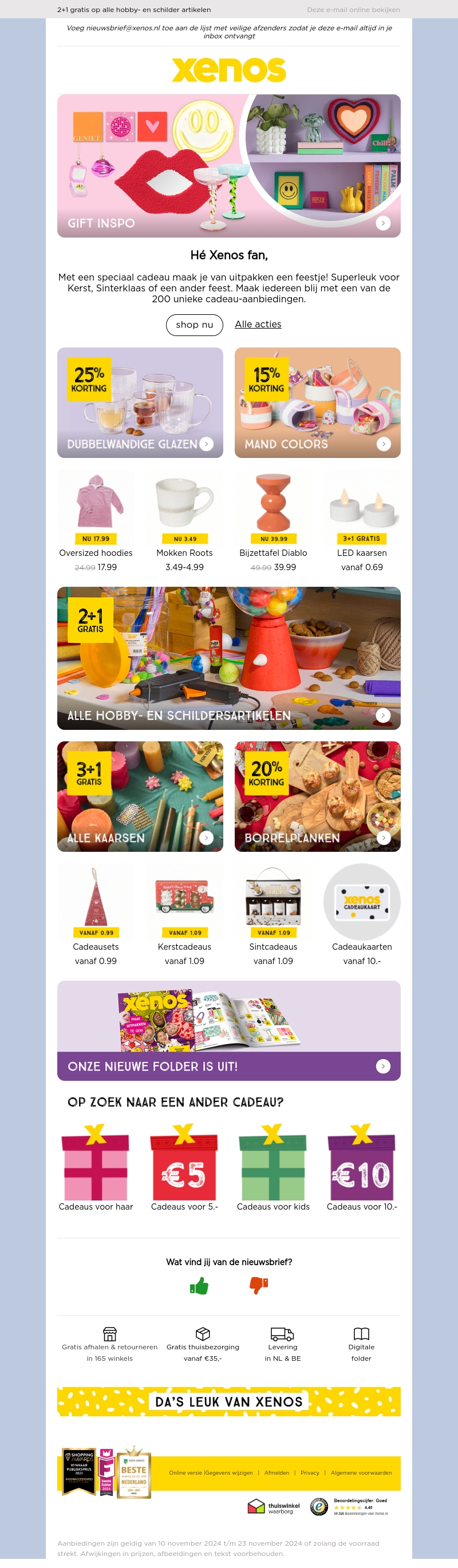This screenshot has height=1568, width=458.
Task: Open hobby- en schildersartikelen 2+1 banner
Action: (x=228, y=658)
